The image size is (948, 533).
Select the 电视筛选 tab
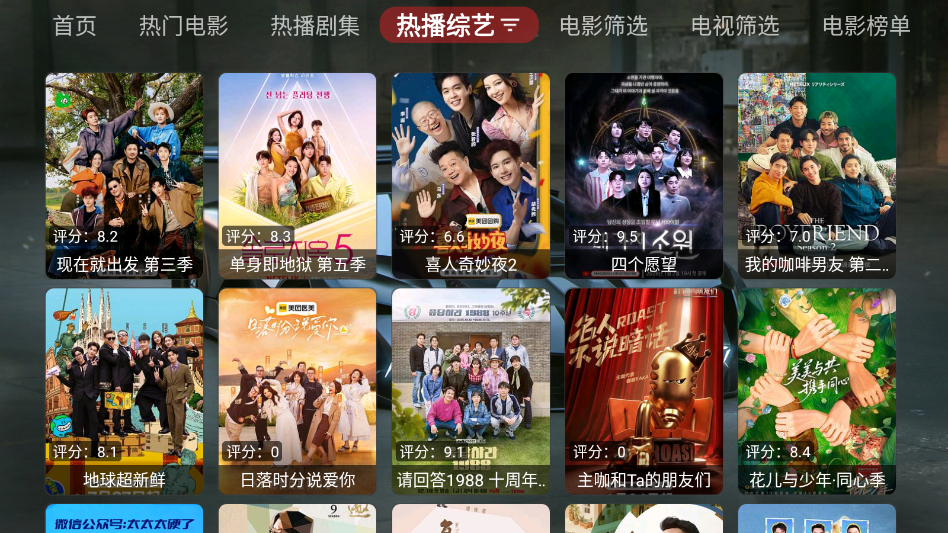[735, 26]
